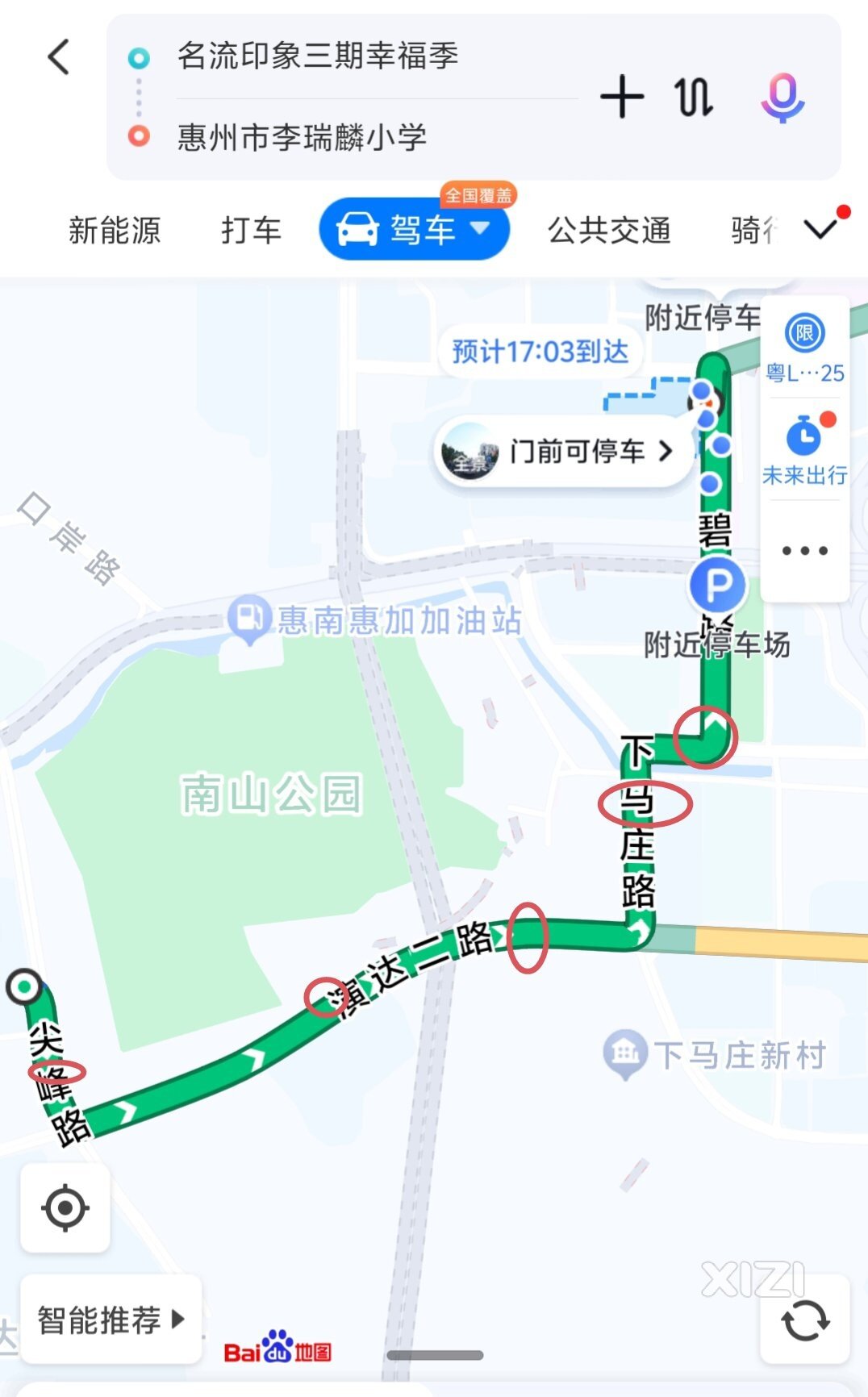
Task: Edit destination 惠州市李瑞麟小学
Action: [x=302, y=137]
